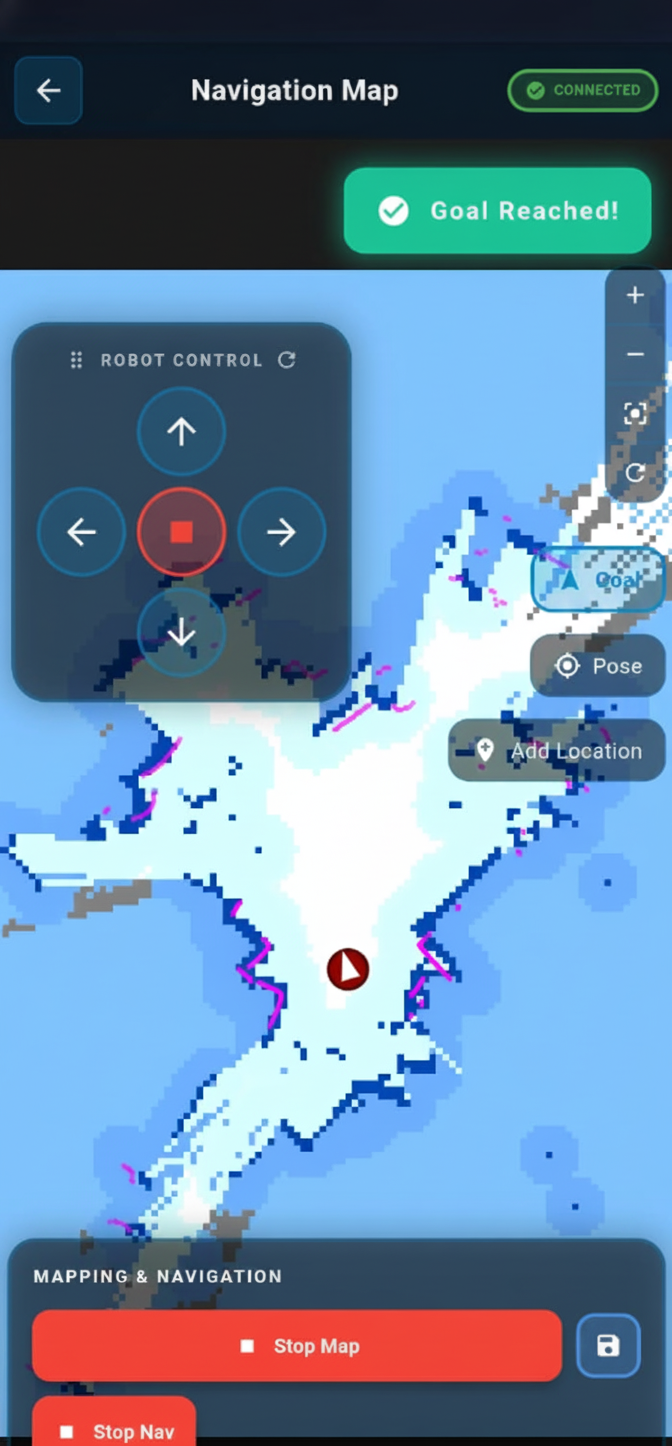Viewport: 672px width, 1446px height.
Task: Zoom out the map with minus icon
Action: [x=635, y=354]
